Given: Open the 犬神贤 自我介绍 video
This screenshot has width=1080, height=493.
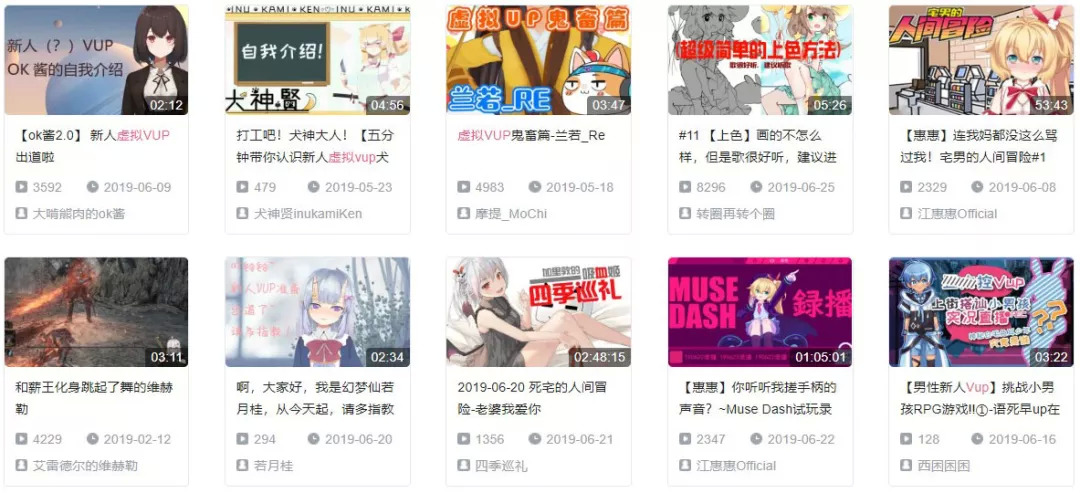Looking at the screenshot, I should [x=317, y=60].
